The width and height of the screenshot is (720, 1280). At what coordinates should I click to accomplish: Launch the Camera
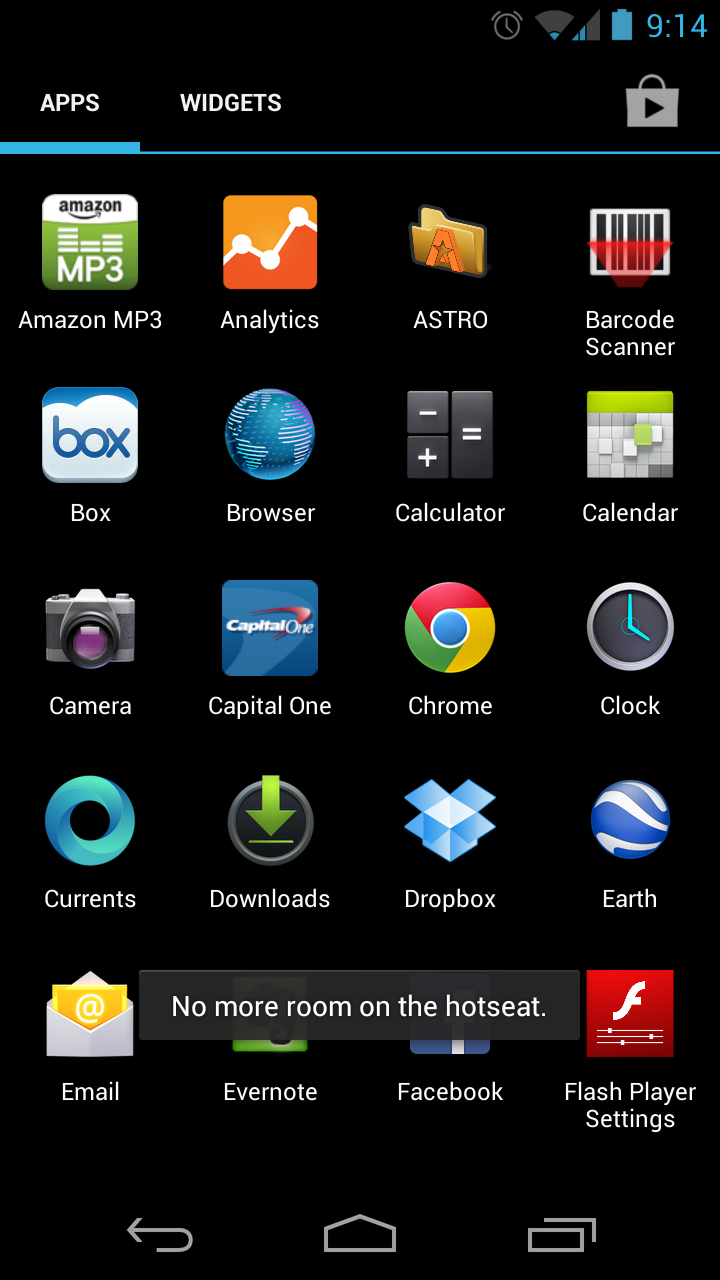[90, 629]
